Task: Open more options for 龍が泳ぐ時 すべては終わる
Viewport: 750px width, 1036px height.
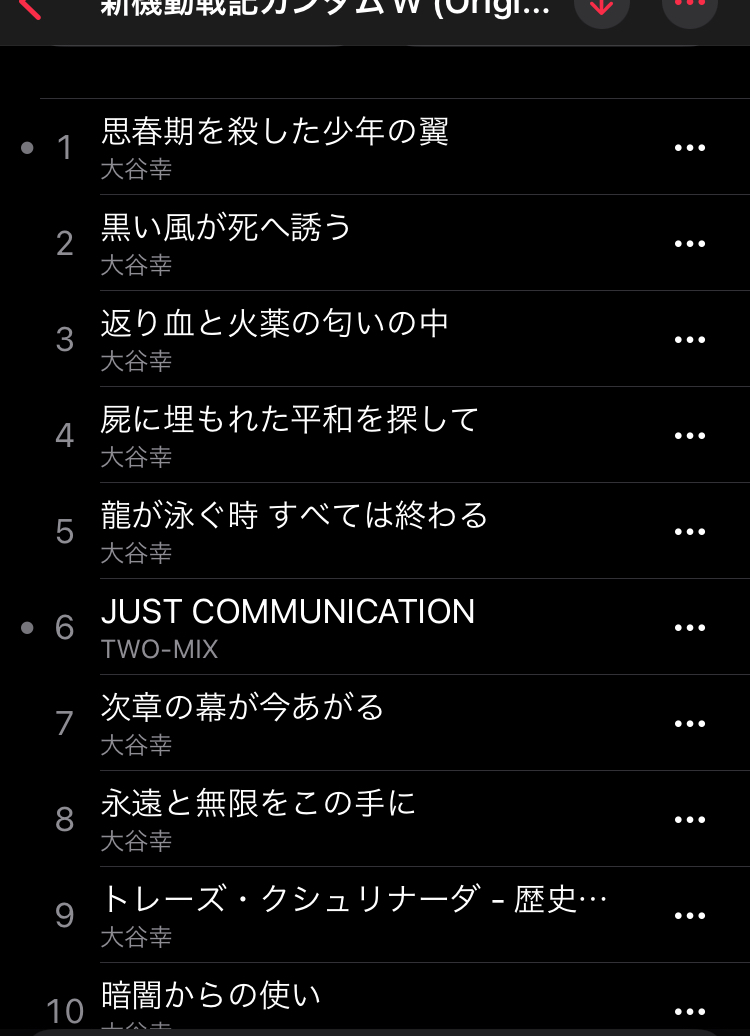Action: pyautogui.click(x=690, y=532)
